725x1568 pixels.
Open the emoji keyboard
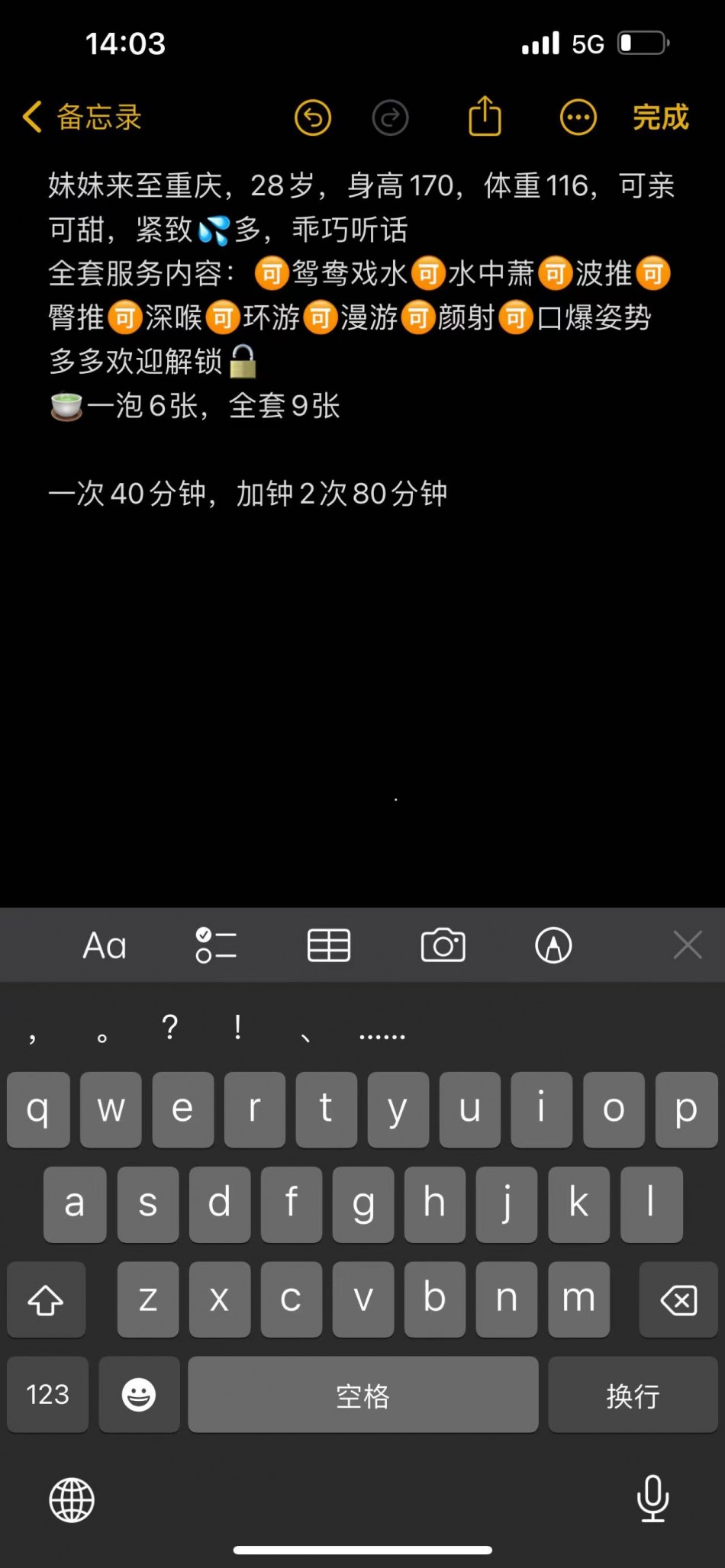coord(139,1396)
